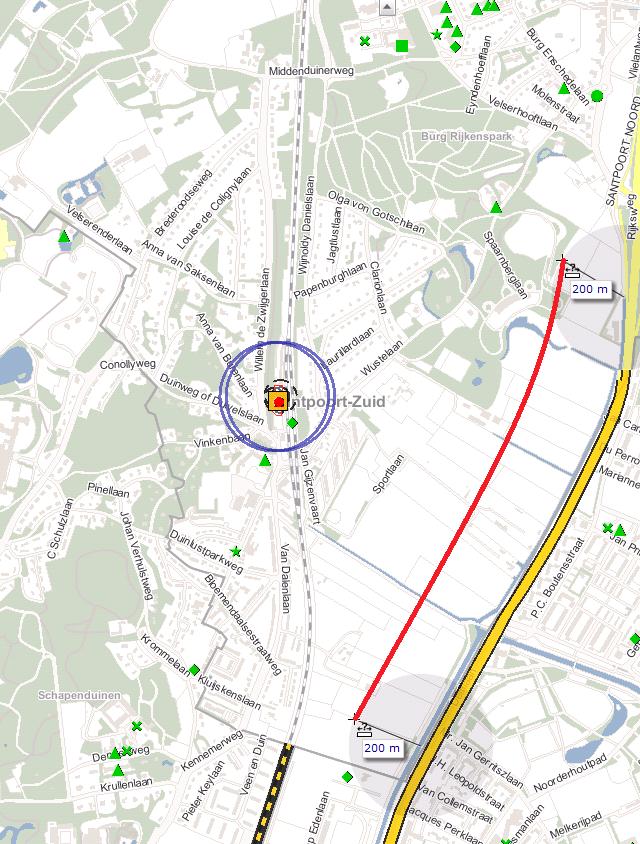Viewport: 640px width, 844px height.
Task: Tap the green triangle above Krullenlaan
Action: click(118, 770)
